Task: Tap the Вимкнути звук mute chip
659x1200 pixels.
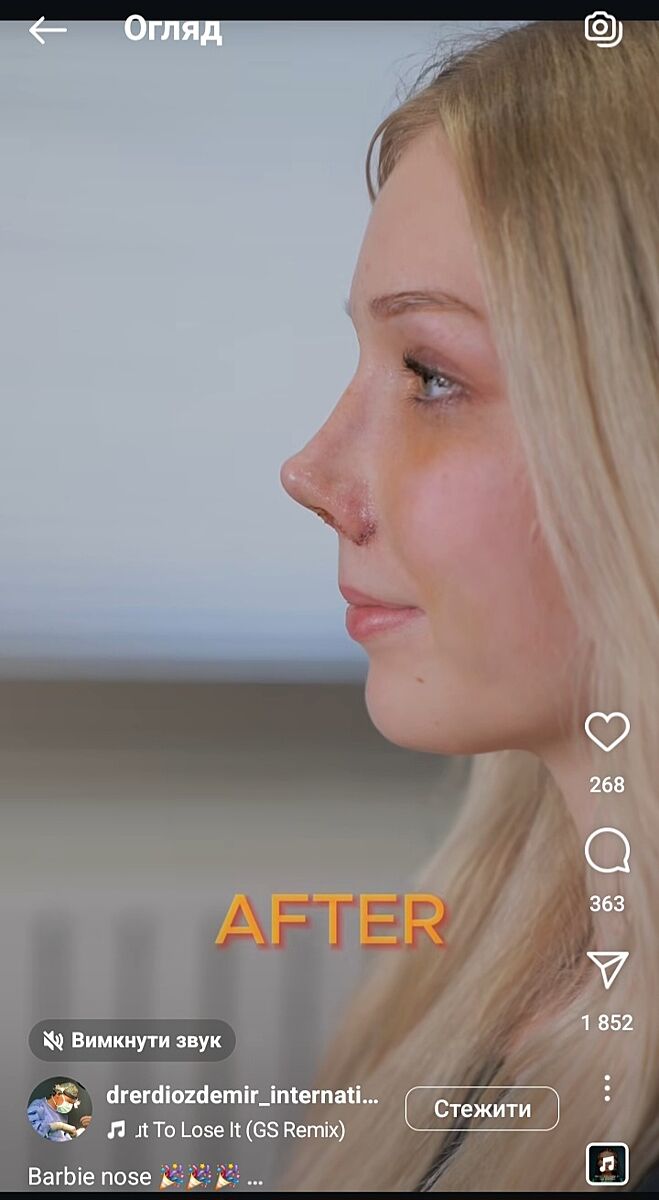Action: 132,1041
